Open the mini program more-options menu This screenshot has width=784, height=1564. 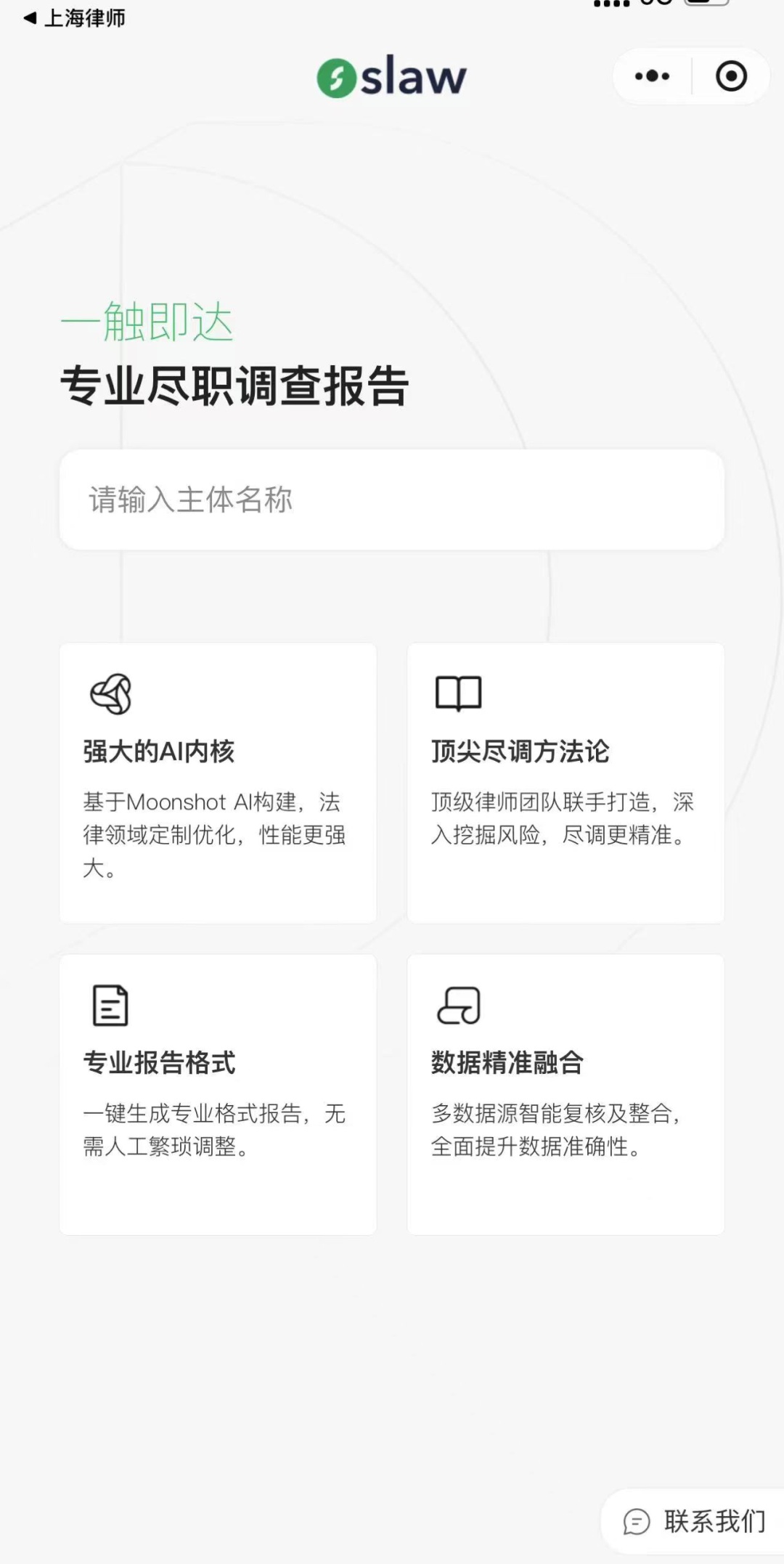[x=652, y=76]
